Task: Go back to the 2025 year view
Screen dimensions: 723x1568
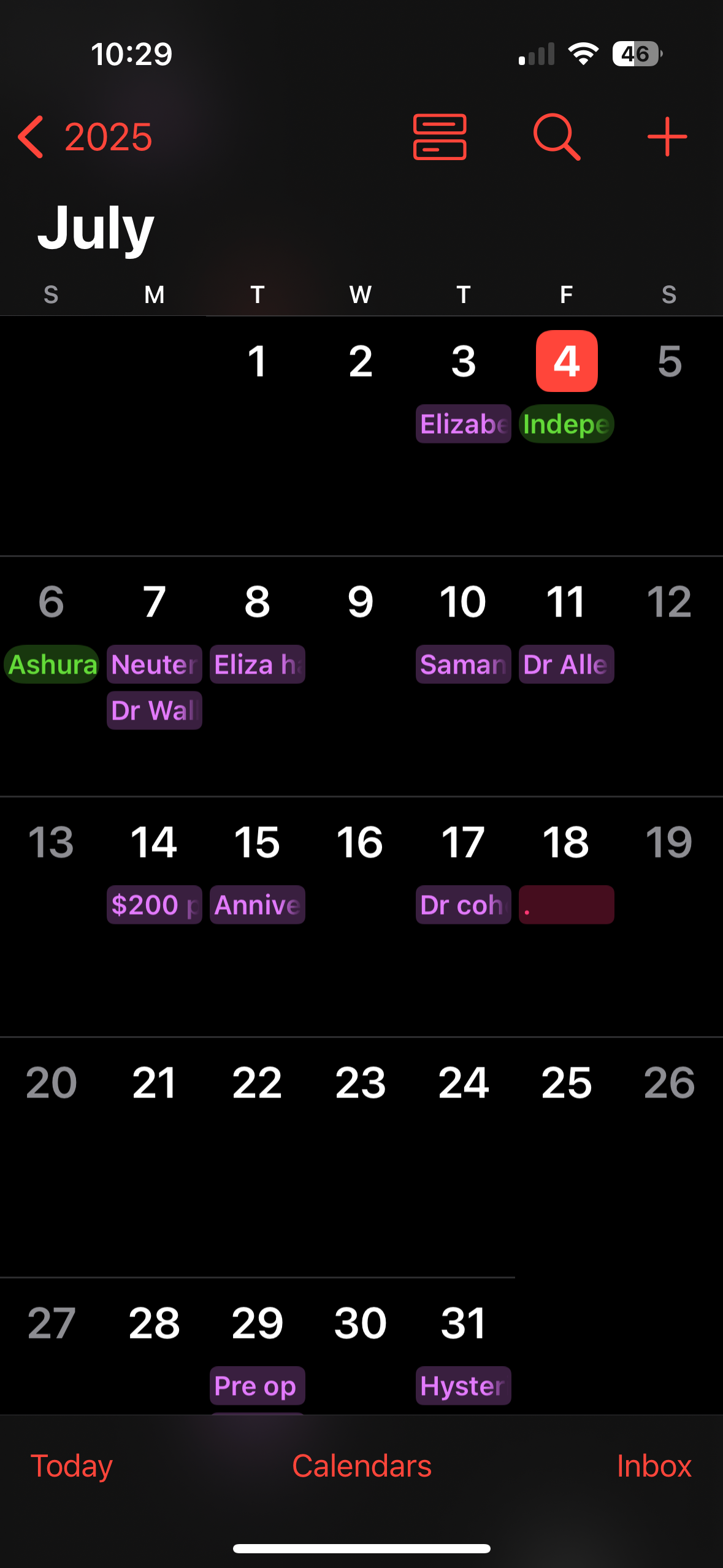Action: (85, 137)
